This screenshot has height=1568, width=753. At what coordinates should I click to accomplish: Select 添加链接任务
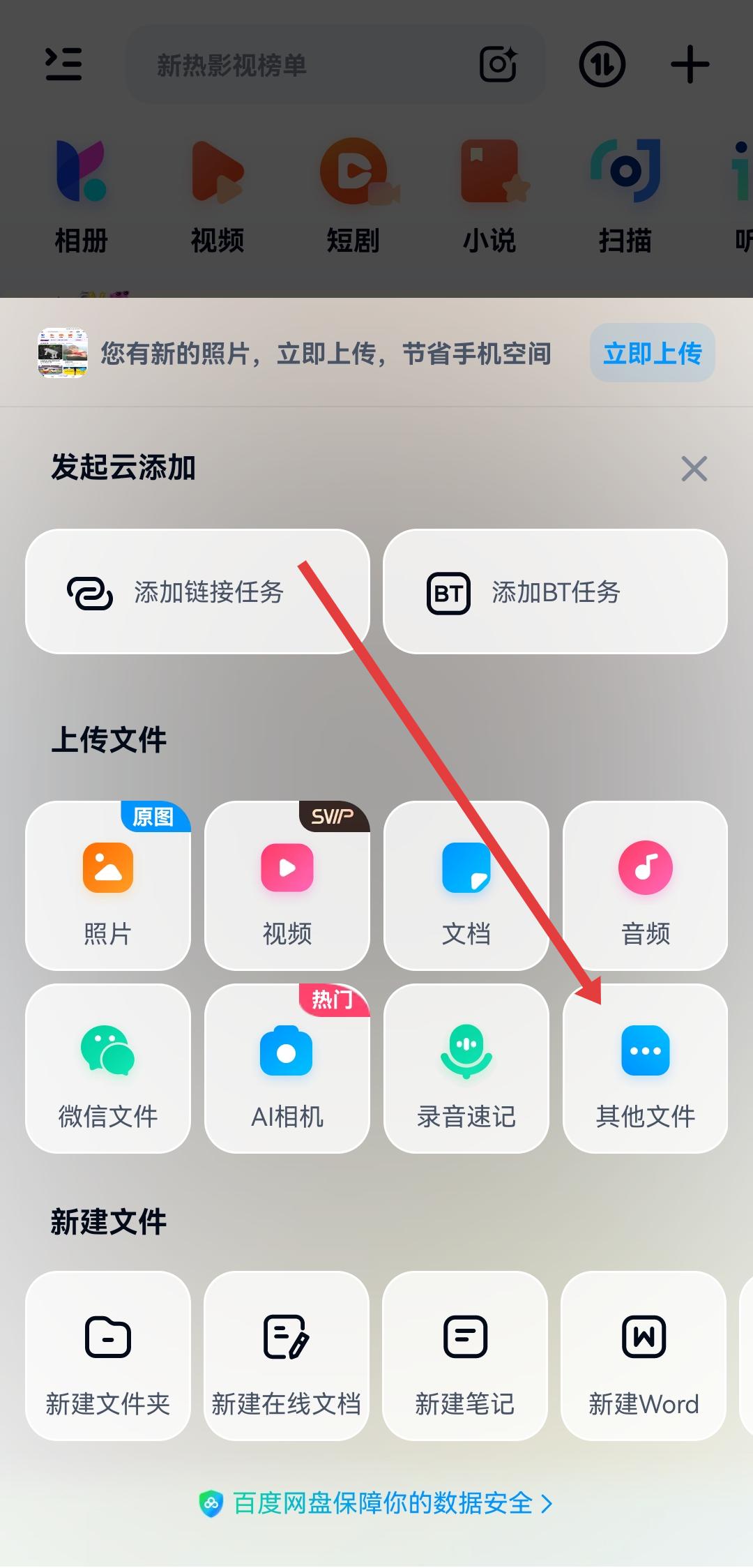click(x=197, y=591)
